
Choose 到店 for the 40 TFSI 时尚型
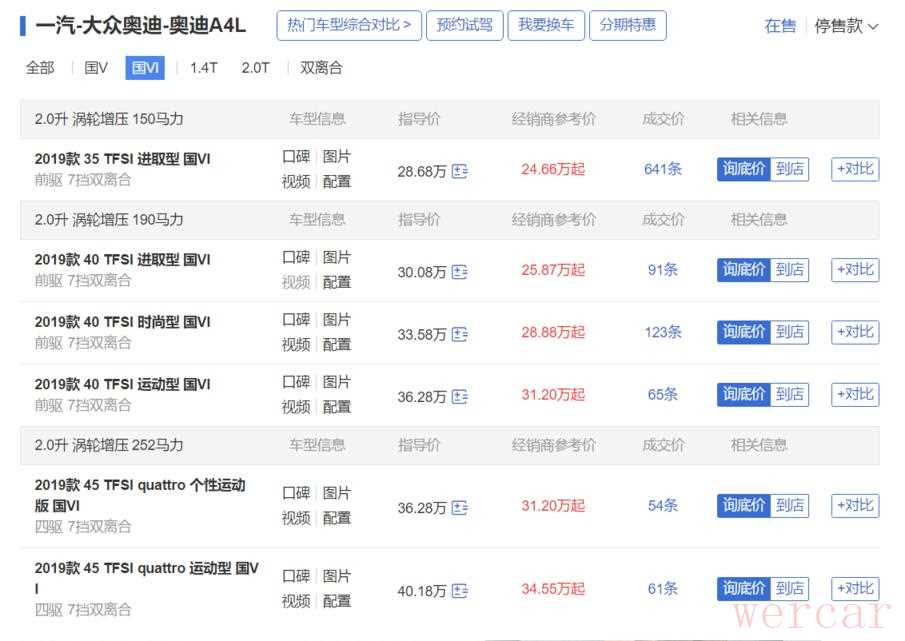click(790, 332)
